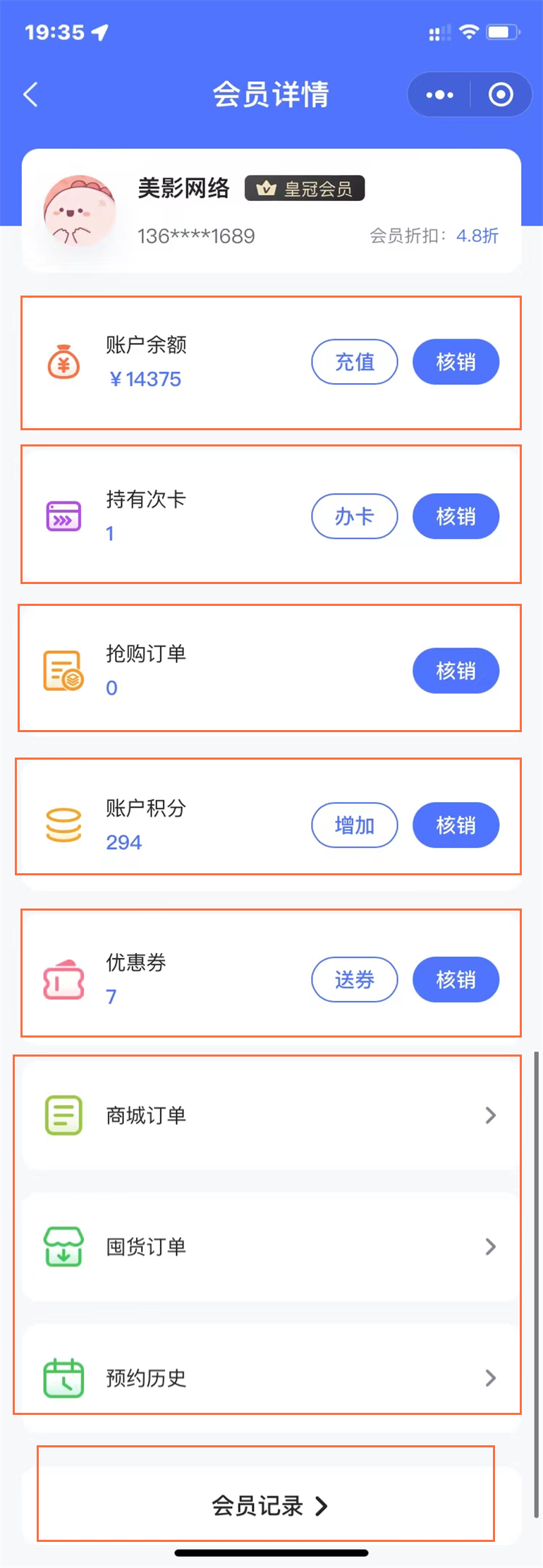Screen dimensions: 543x1568
Task: Close the mini program via target icon
Action: [x=501, y=95]
